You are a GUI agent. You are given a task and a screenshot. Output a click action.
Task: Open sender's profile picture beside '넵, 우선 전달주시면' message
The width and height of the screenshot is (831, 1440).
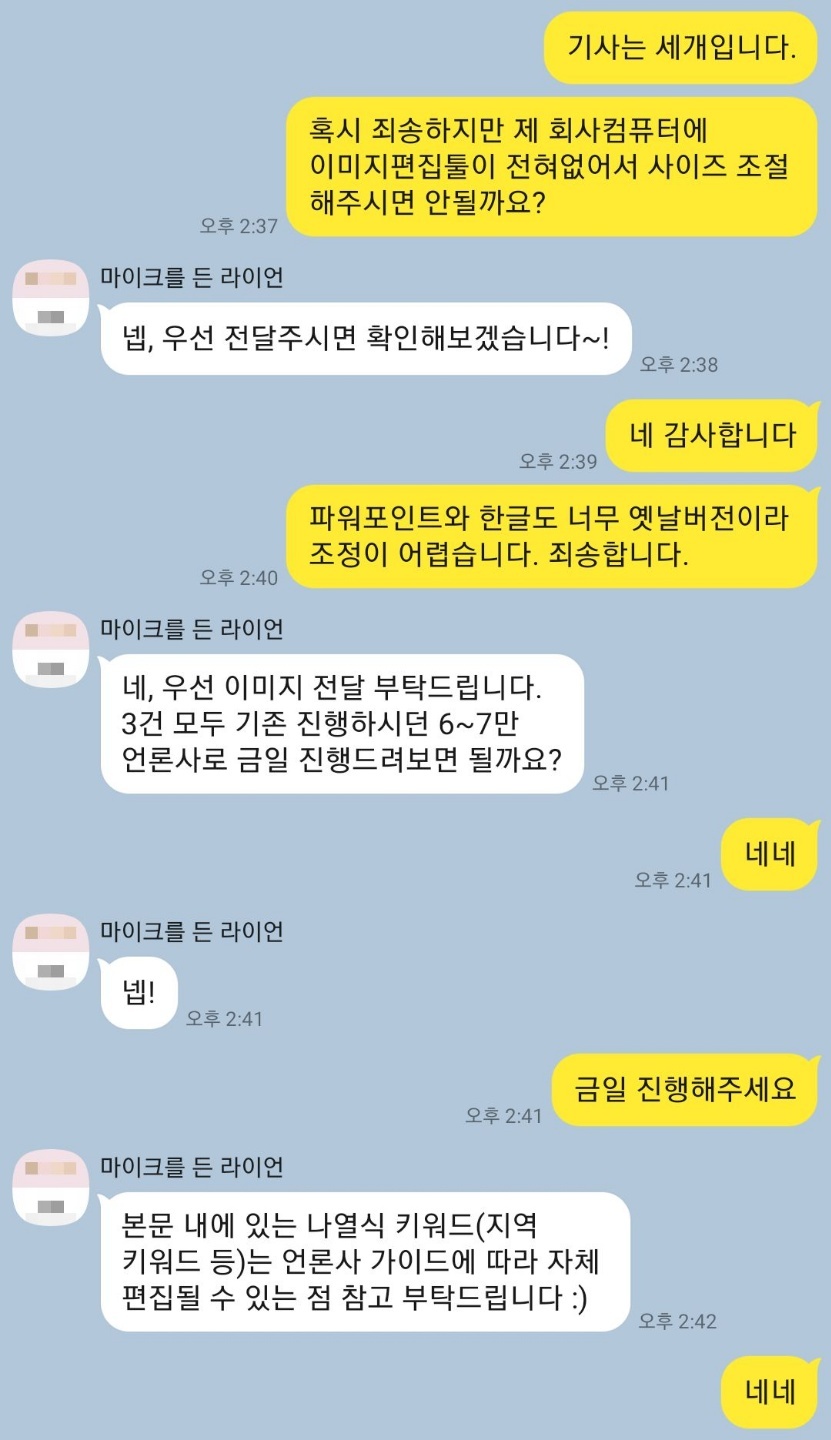point(50,298)
